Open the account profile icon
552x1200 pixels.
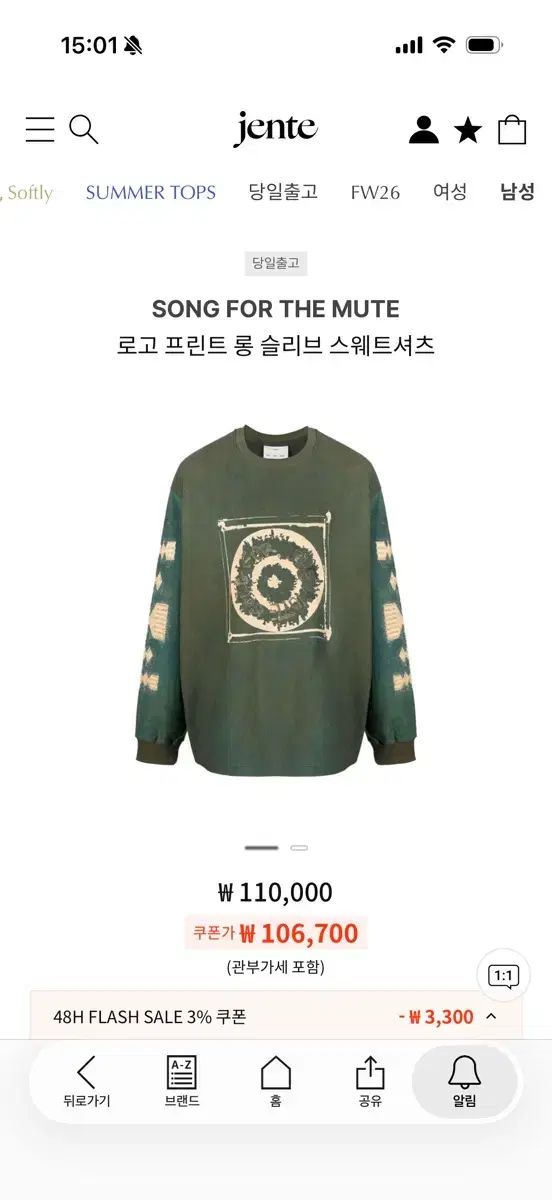coord(424,130)
